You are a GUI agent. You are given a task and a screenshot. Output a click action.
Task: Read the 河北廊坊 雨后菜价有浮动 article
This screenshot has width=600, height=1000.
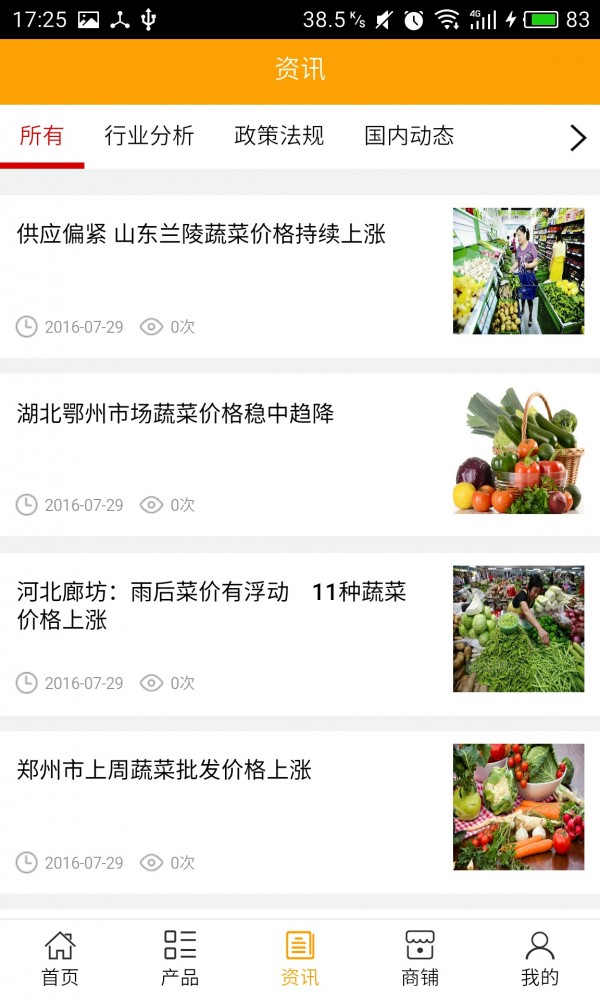(x=300, y=634)
